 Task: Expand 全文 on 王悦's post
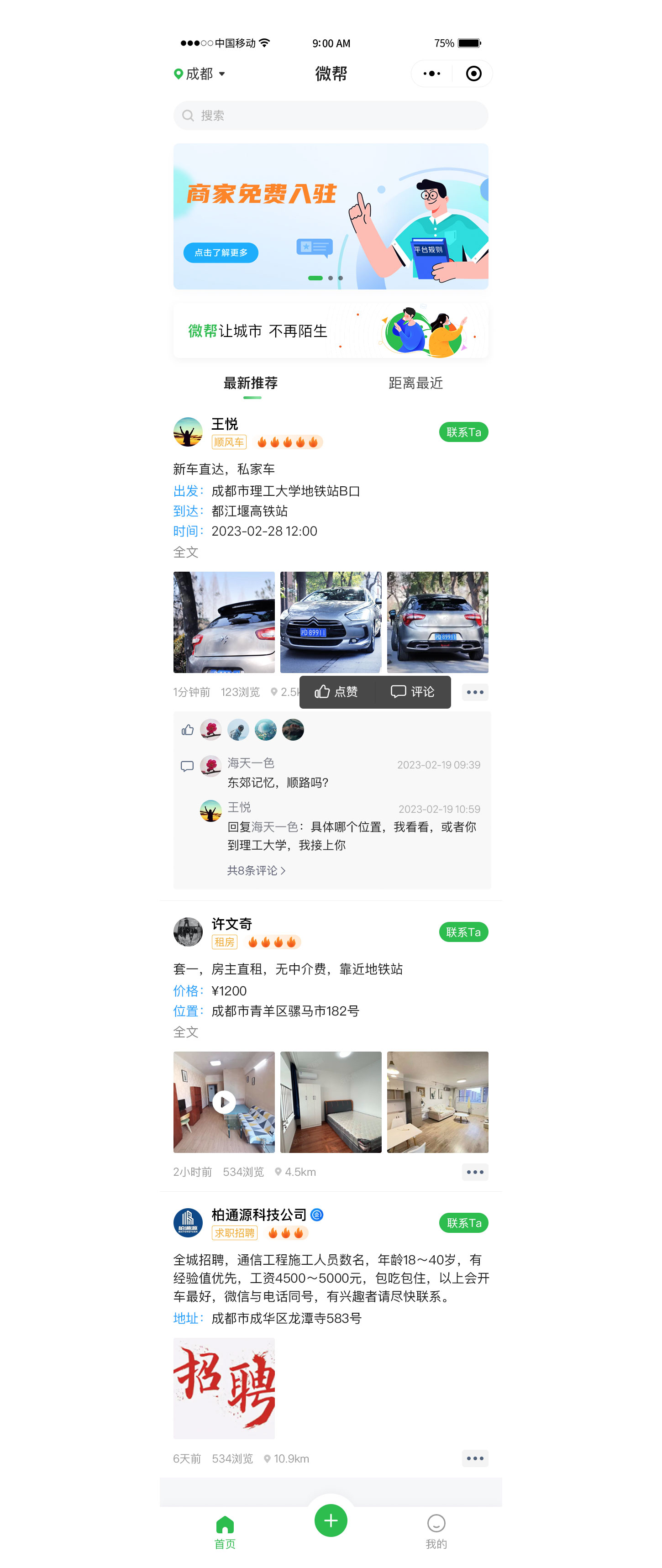pos(185,552)
